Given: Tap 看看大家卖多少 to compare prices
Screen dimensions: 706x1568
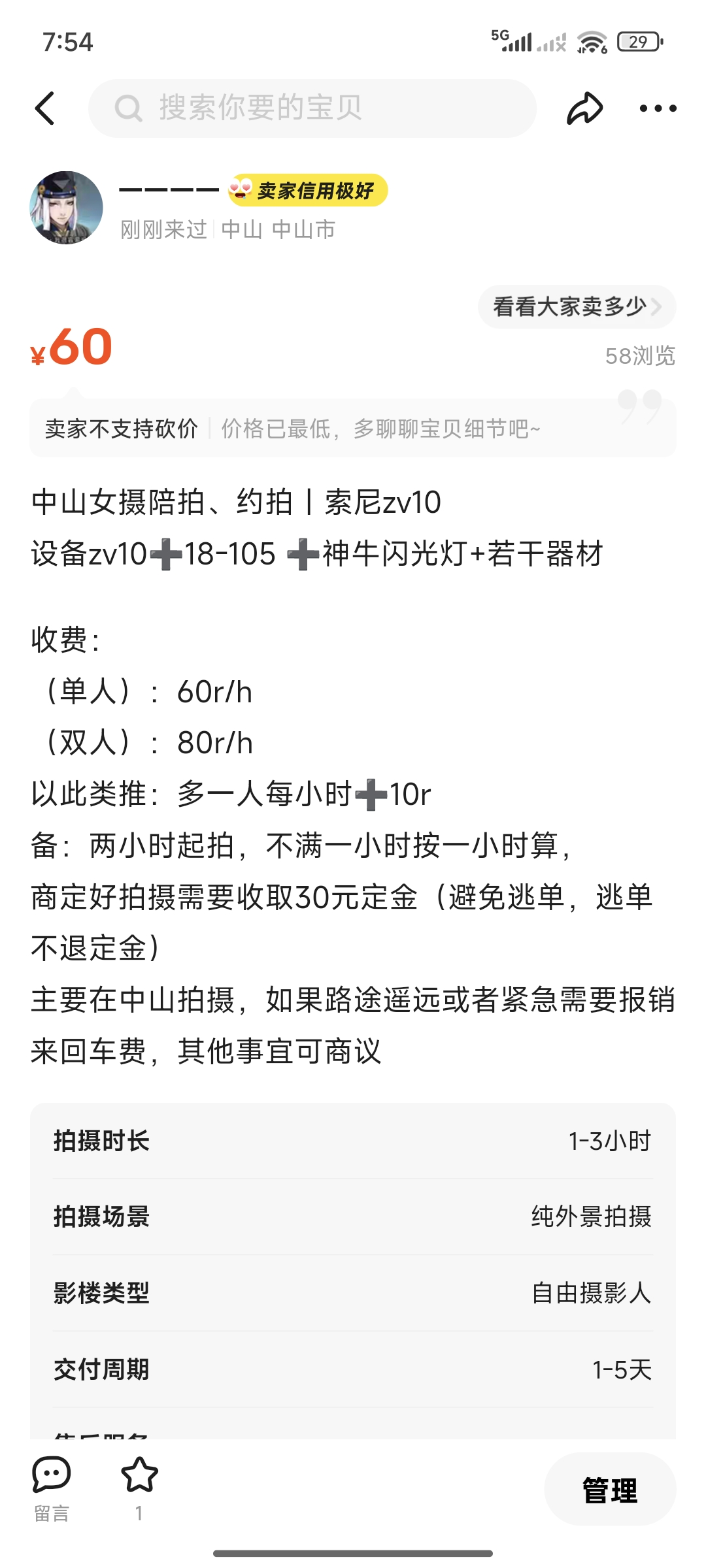Looking at the screenshot, I should pyautogui.click(x=577, y=306).
